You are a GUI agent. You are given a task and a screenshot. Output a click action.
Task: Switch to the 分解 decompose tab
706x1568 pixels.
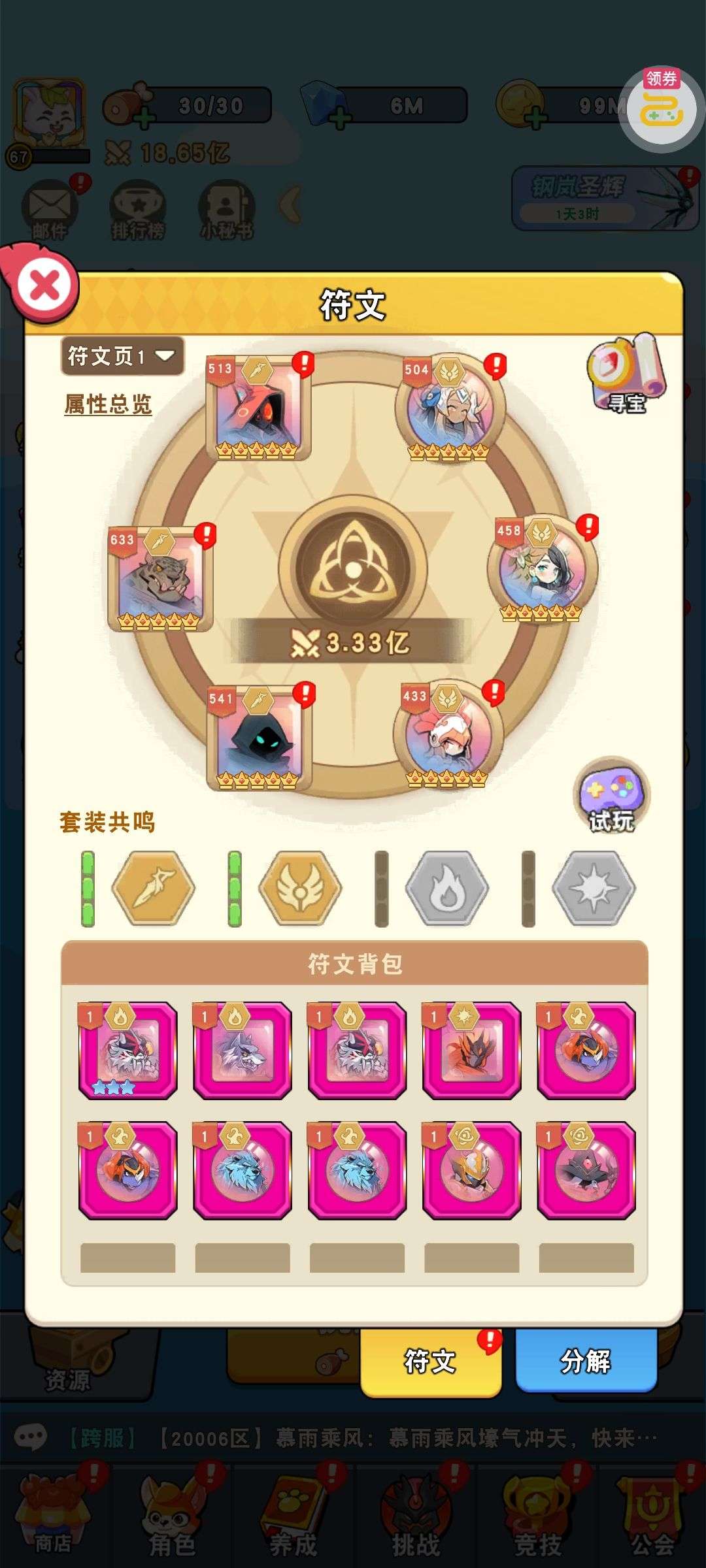585,1361
